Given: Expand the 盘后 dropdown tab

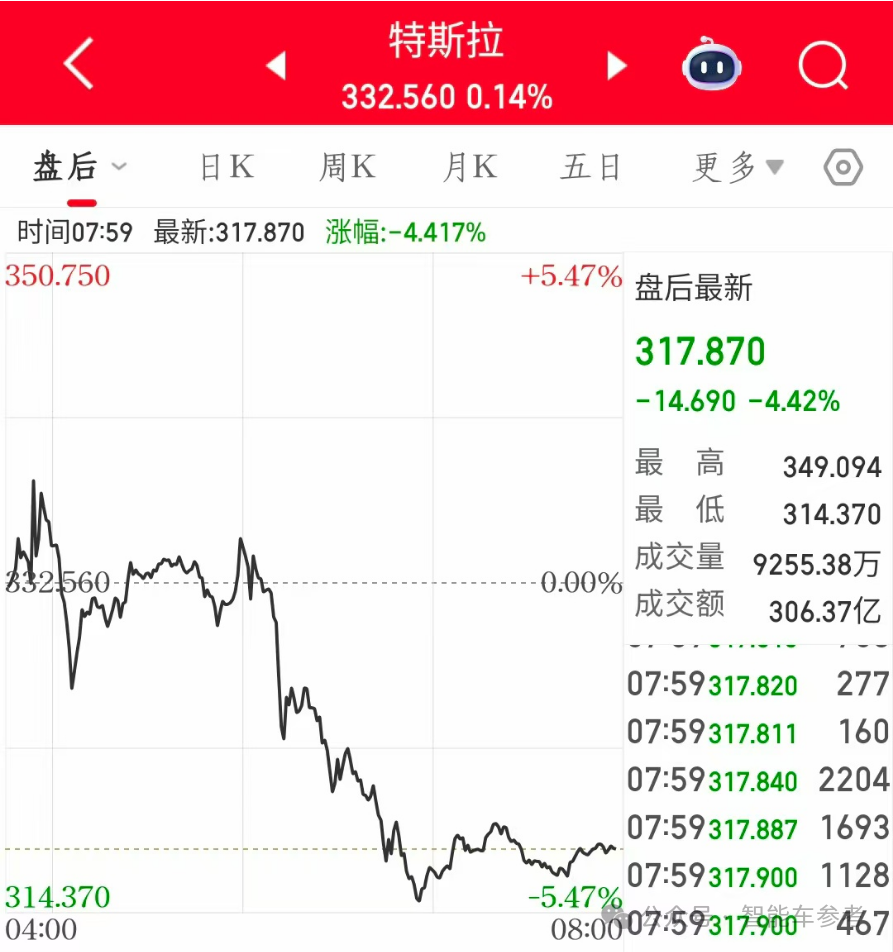Looking at the screenshot, I should [x=80, y=168].
